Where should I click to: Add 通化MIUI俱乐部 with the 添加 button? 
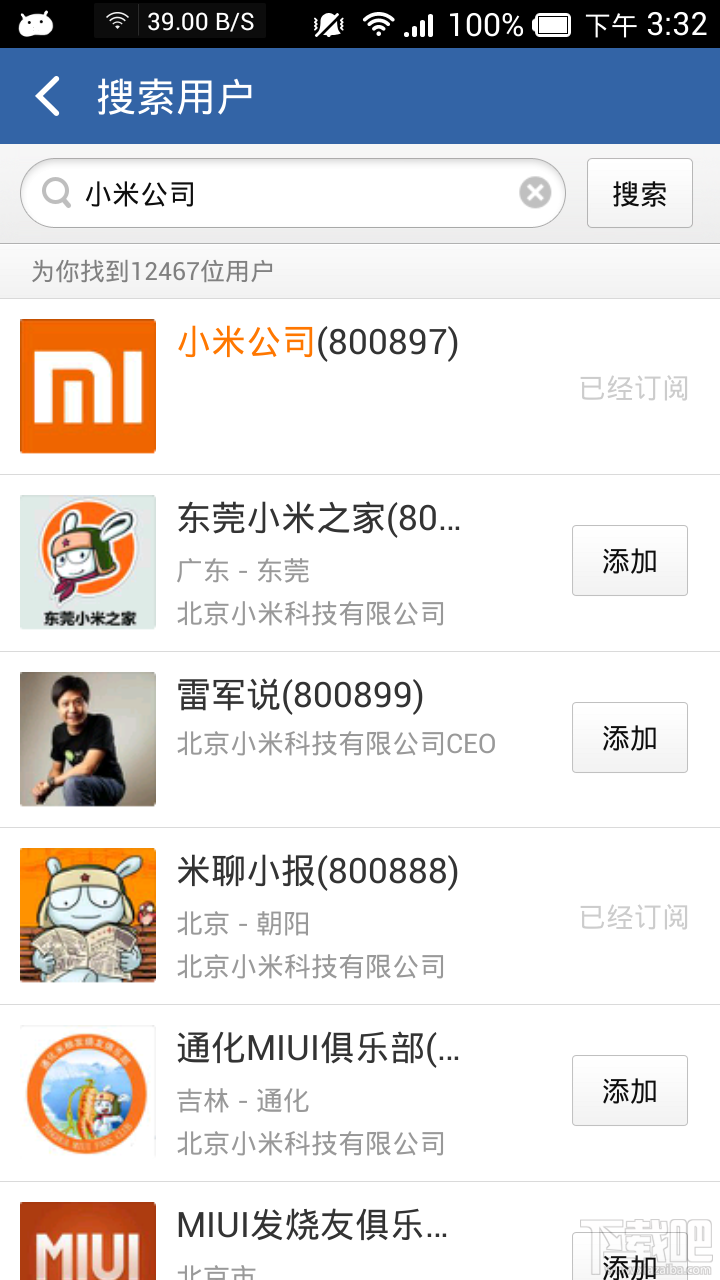629,1091
